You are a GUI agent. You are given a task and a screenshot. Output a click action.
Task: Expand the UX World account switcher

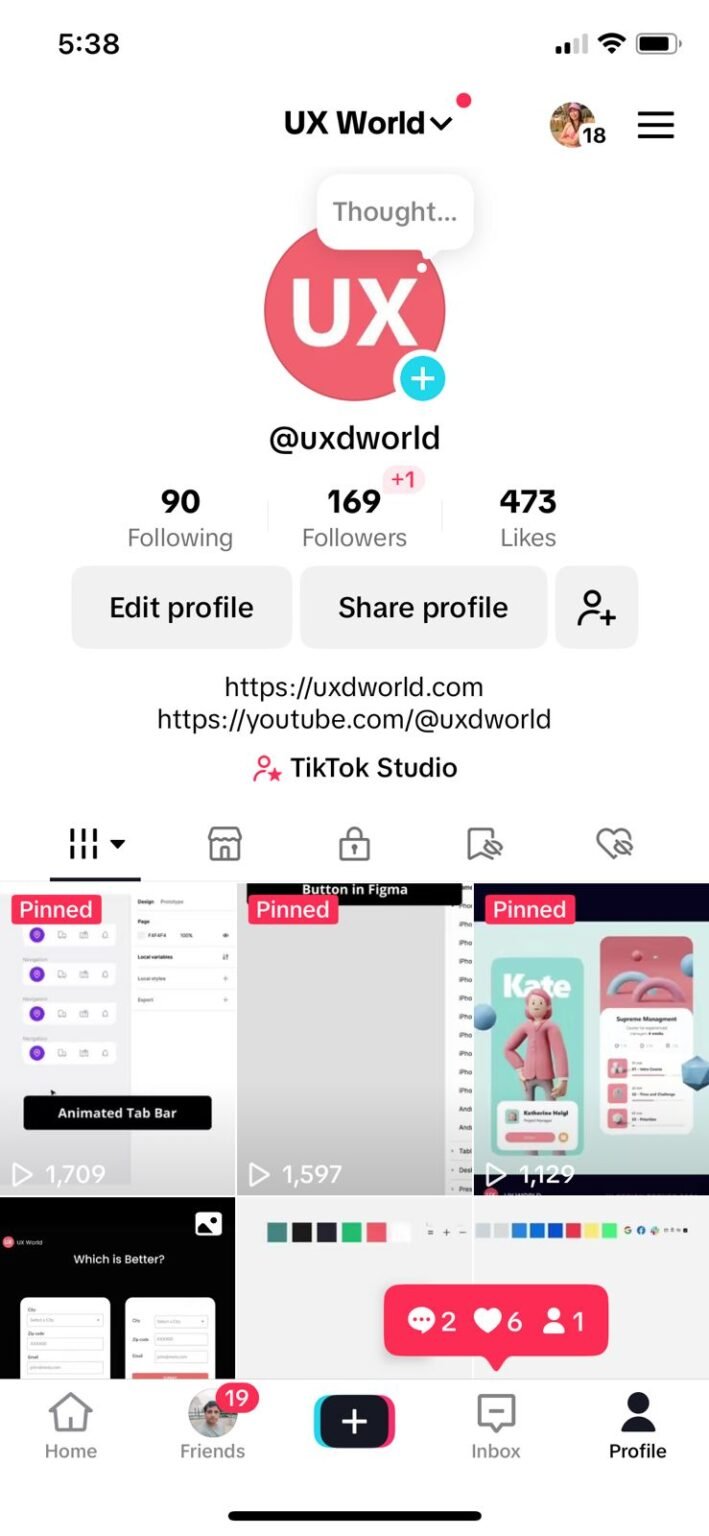pos(368,123)
